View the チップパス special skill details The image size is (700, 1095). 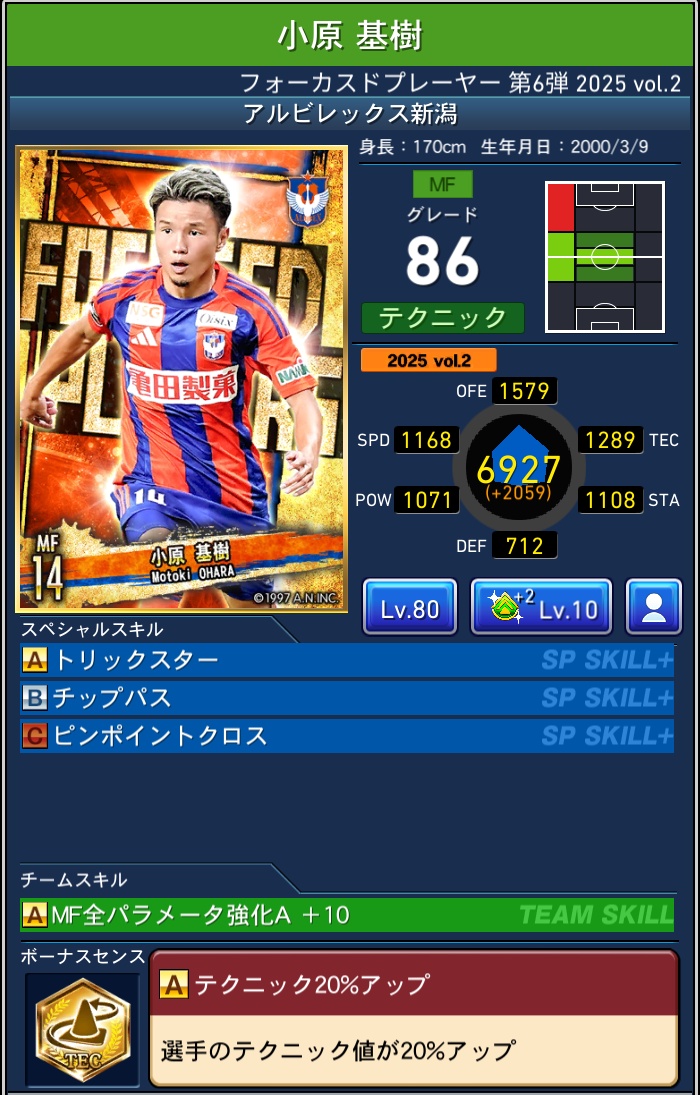tap(347, 698)
